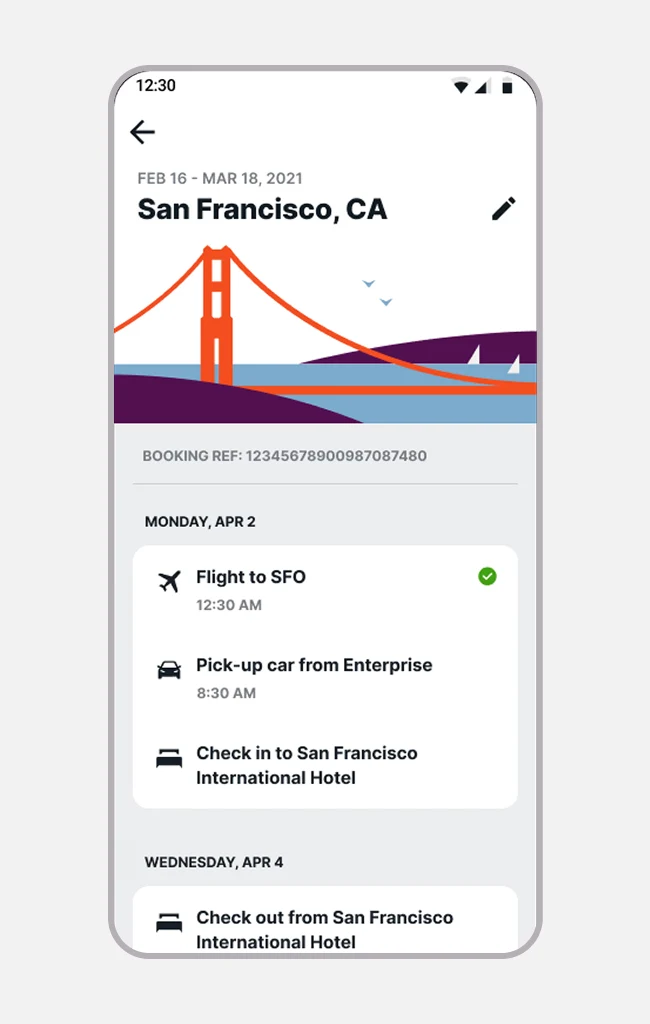Open Pick-up car from Enterprise item
Viewport: 650px width, 1024px height.
[314, 665]
